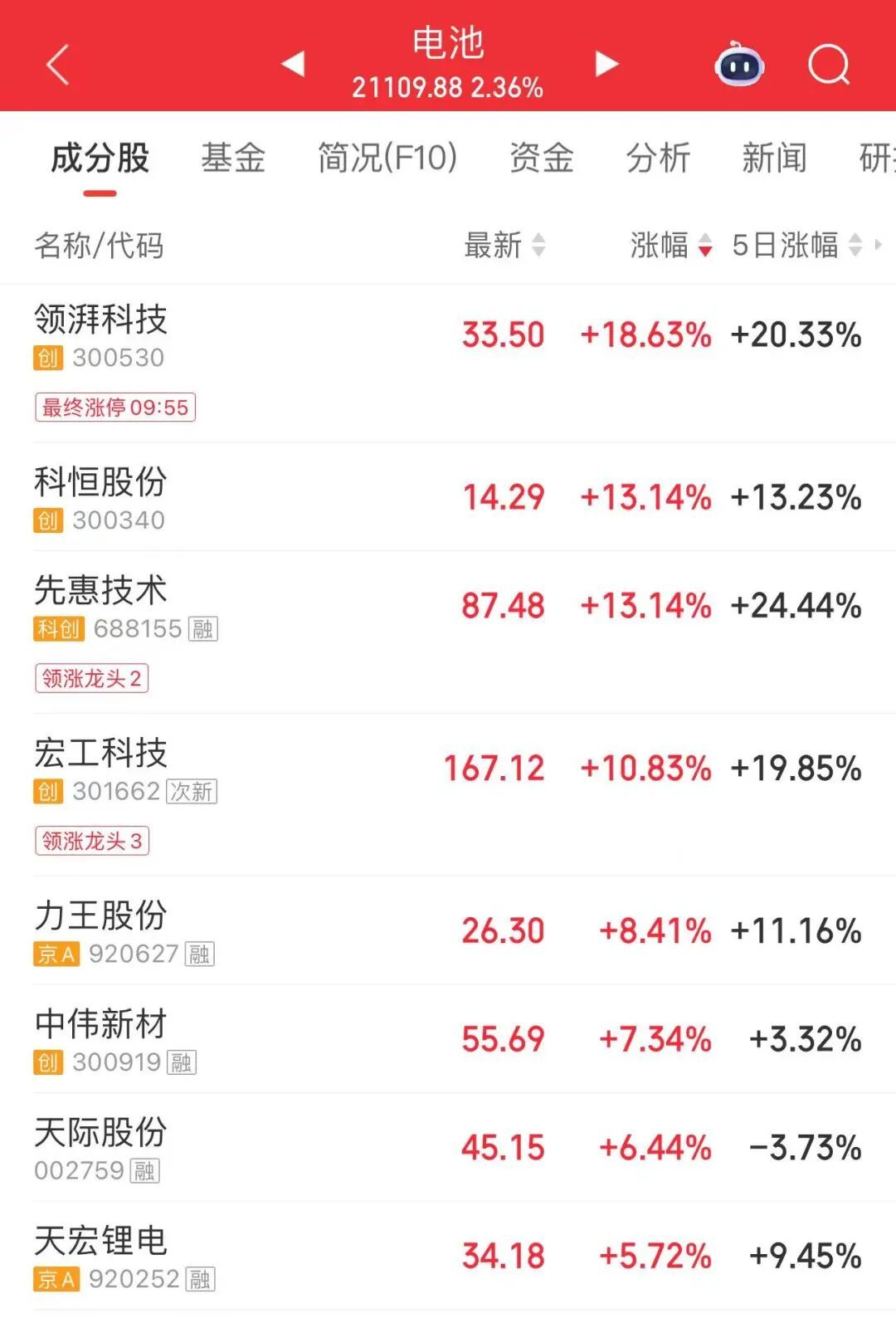Open stock 中伟新材 300919
The height and width of the screenshot is (1318, 896).
(x=100, y=1039)
